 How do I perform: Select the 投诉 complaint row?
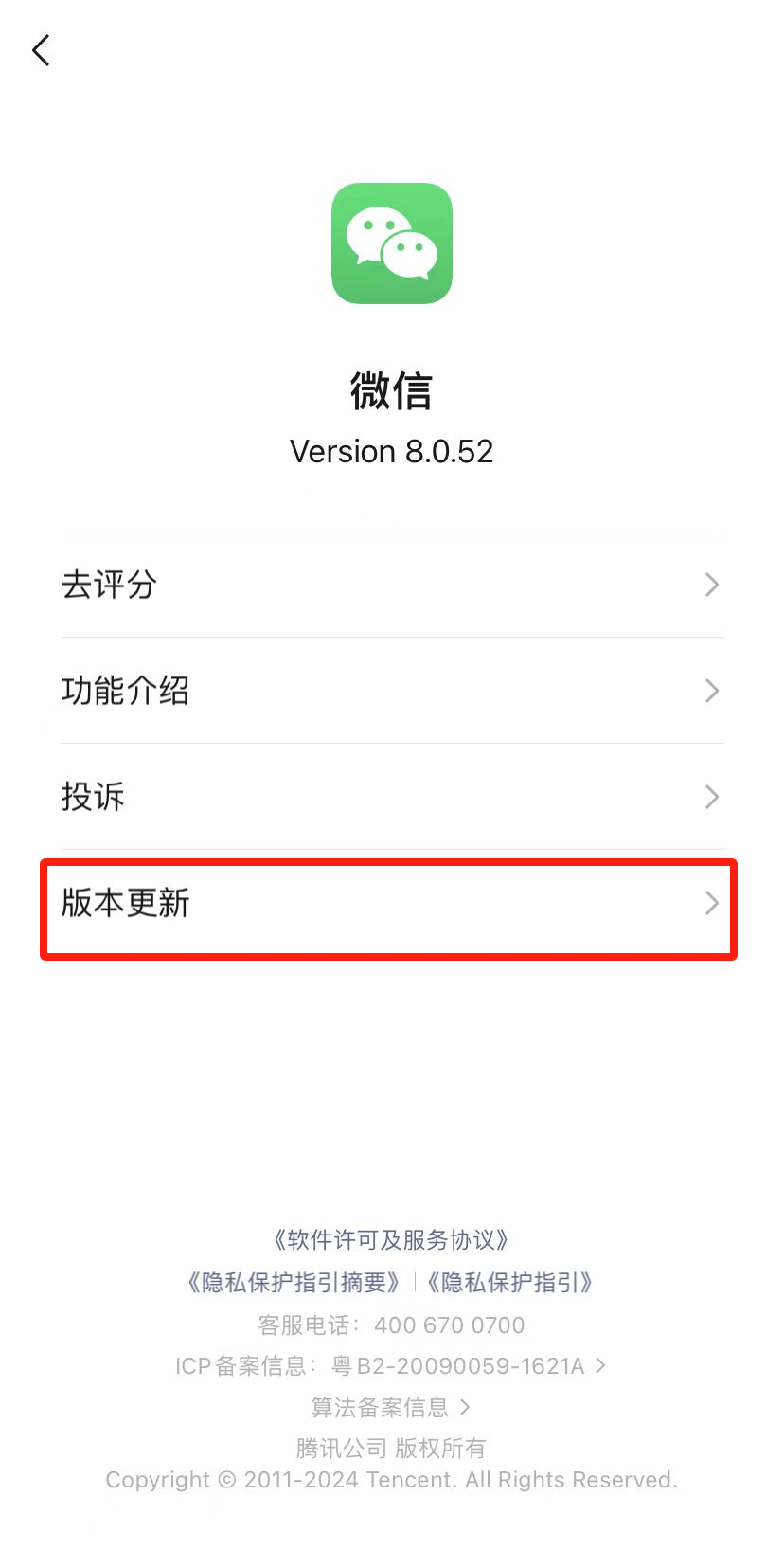coord(391,797)
